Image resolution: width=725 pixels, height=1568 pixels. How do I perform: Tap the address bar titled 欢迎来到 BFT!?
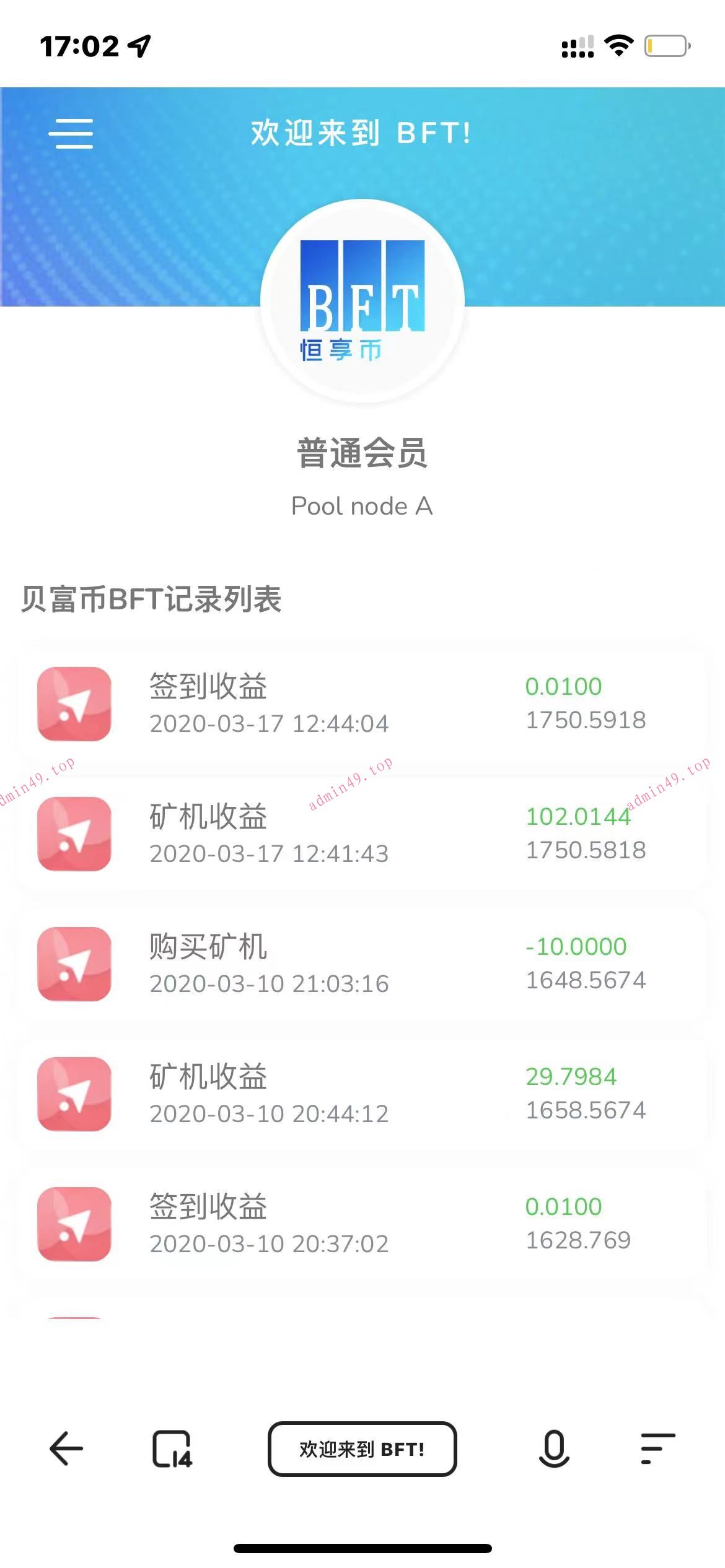point(362,1449)
